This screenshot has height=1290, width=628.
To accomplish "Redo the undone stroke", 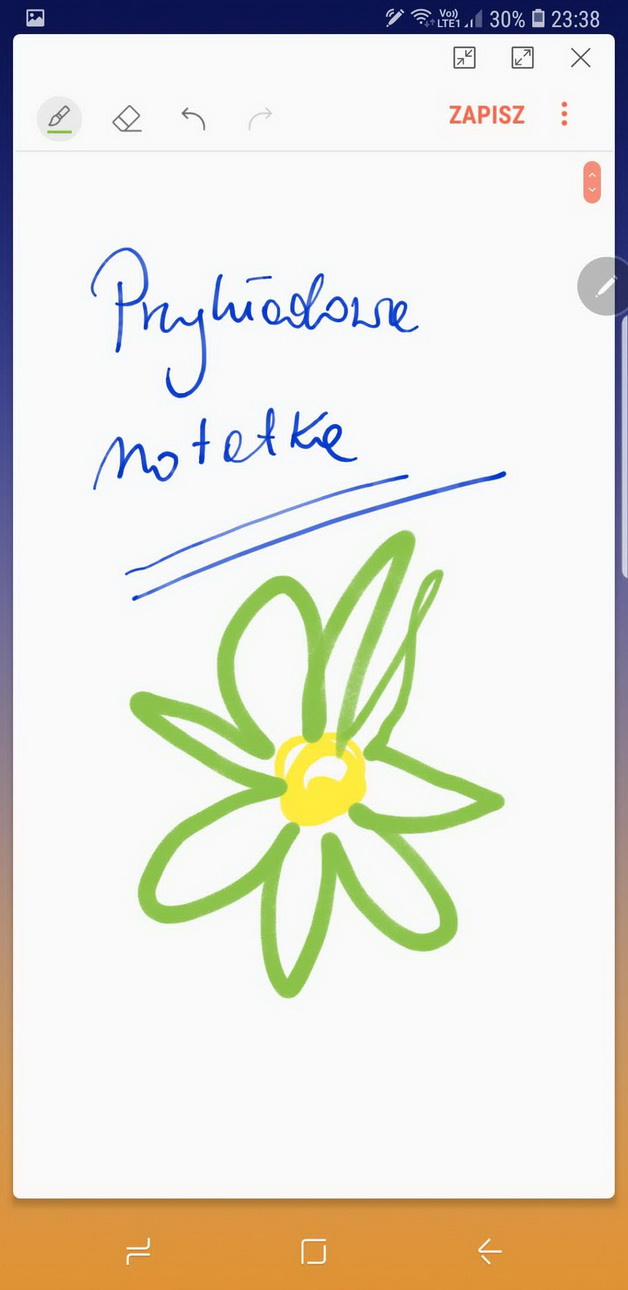I will (x=260, y=118).
